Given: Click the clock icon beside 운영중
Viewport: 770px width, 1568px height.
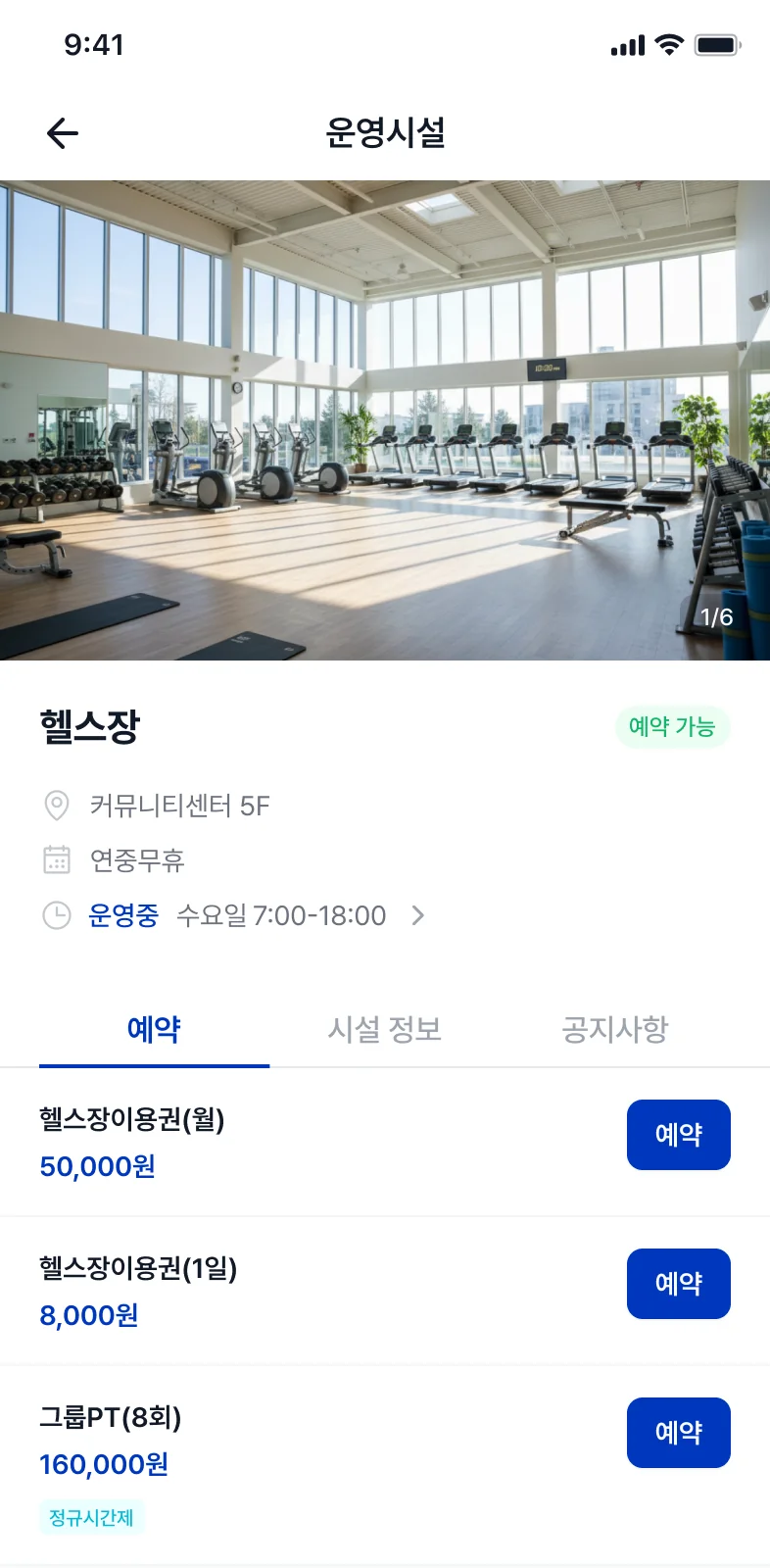Looking at the screenshot, I should (x=56, y=914).
